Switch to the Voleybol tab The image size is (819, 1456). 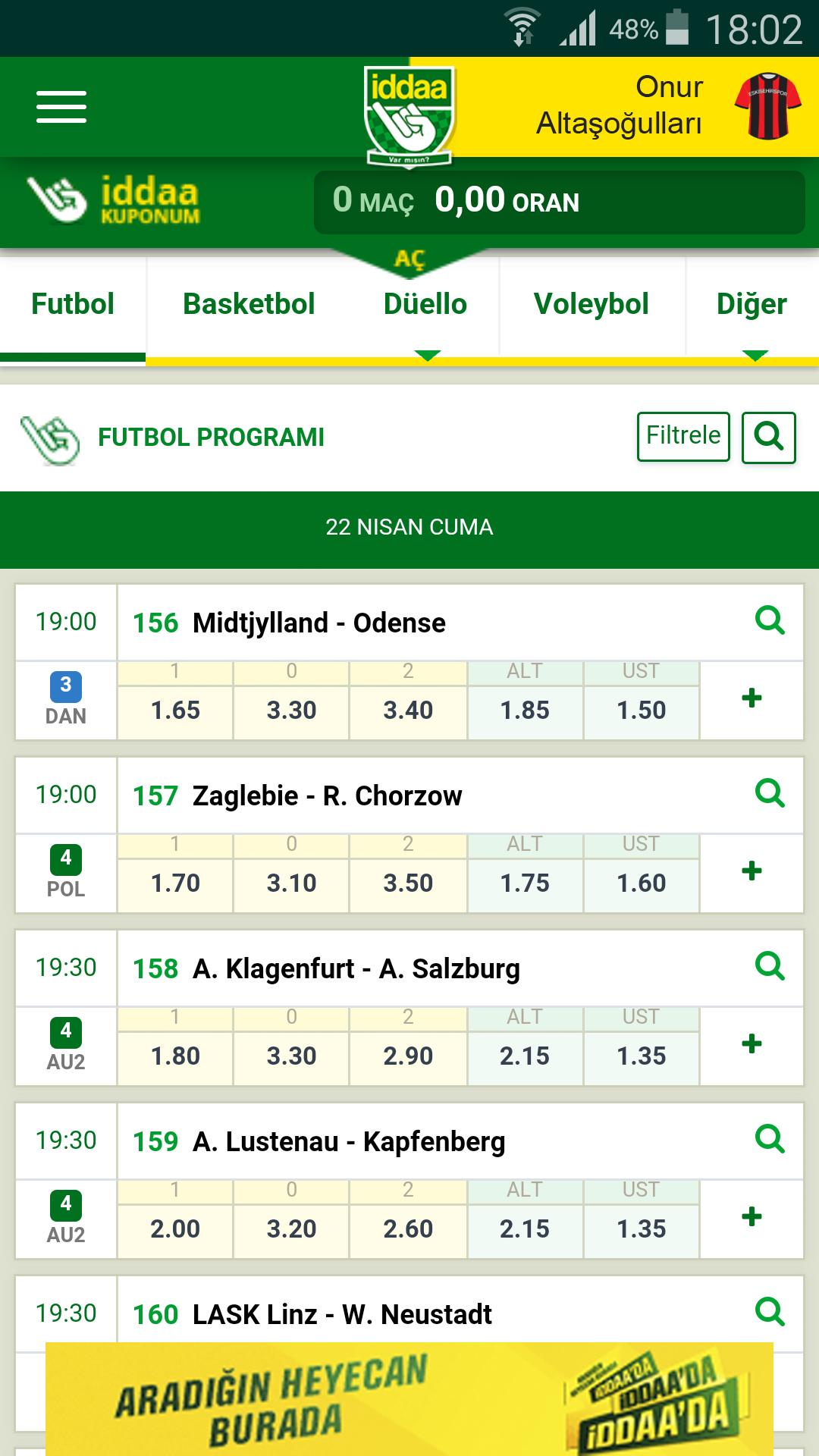point(591,303)
